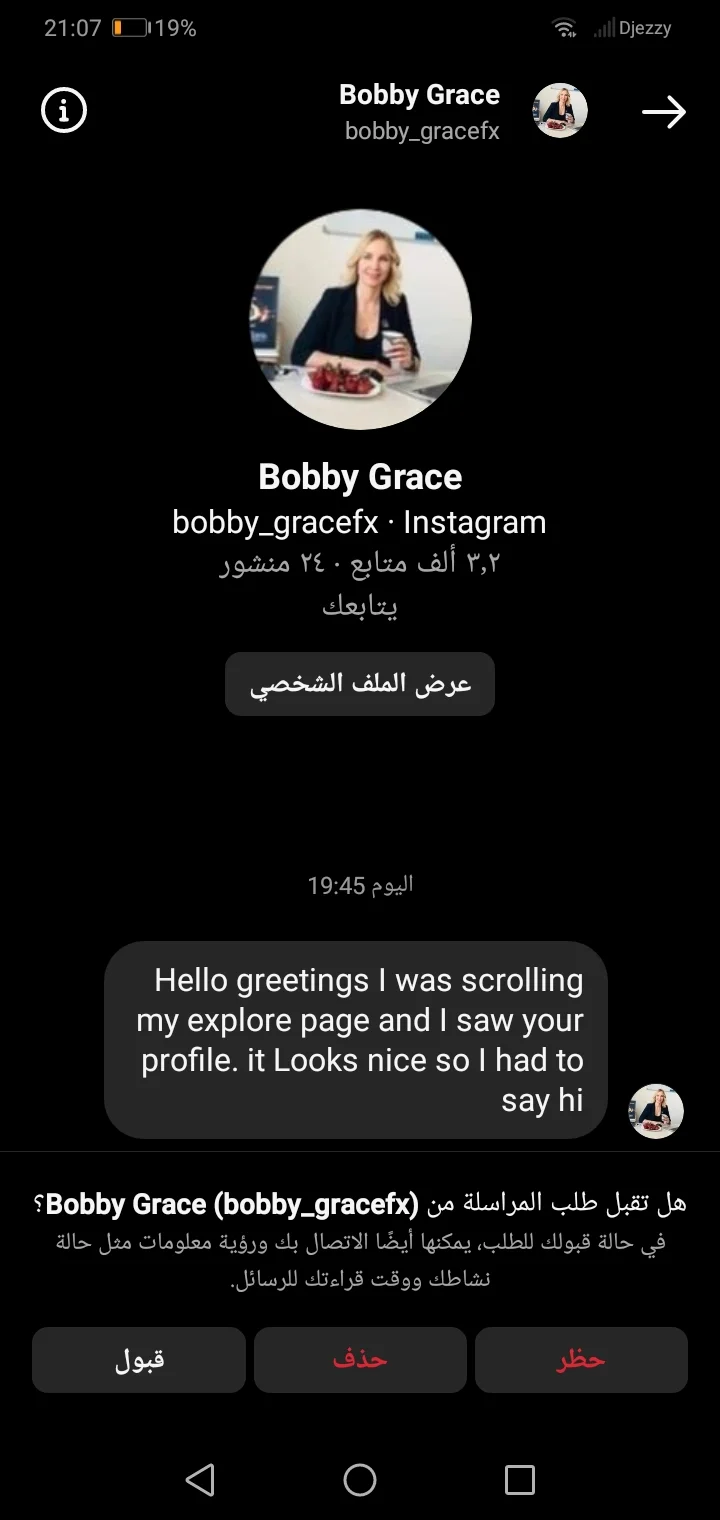Go back using the header arrow
Viewport: 720px width, 1520px height.
(663, 112)
